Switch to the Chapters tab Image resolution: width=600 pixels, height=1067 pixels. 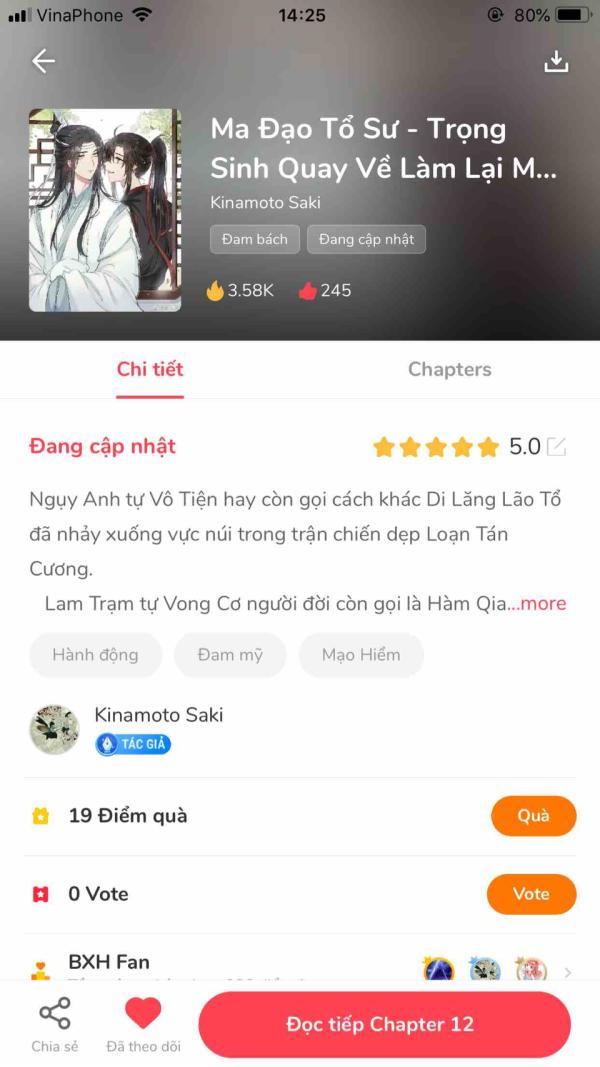tap(450, 369)
